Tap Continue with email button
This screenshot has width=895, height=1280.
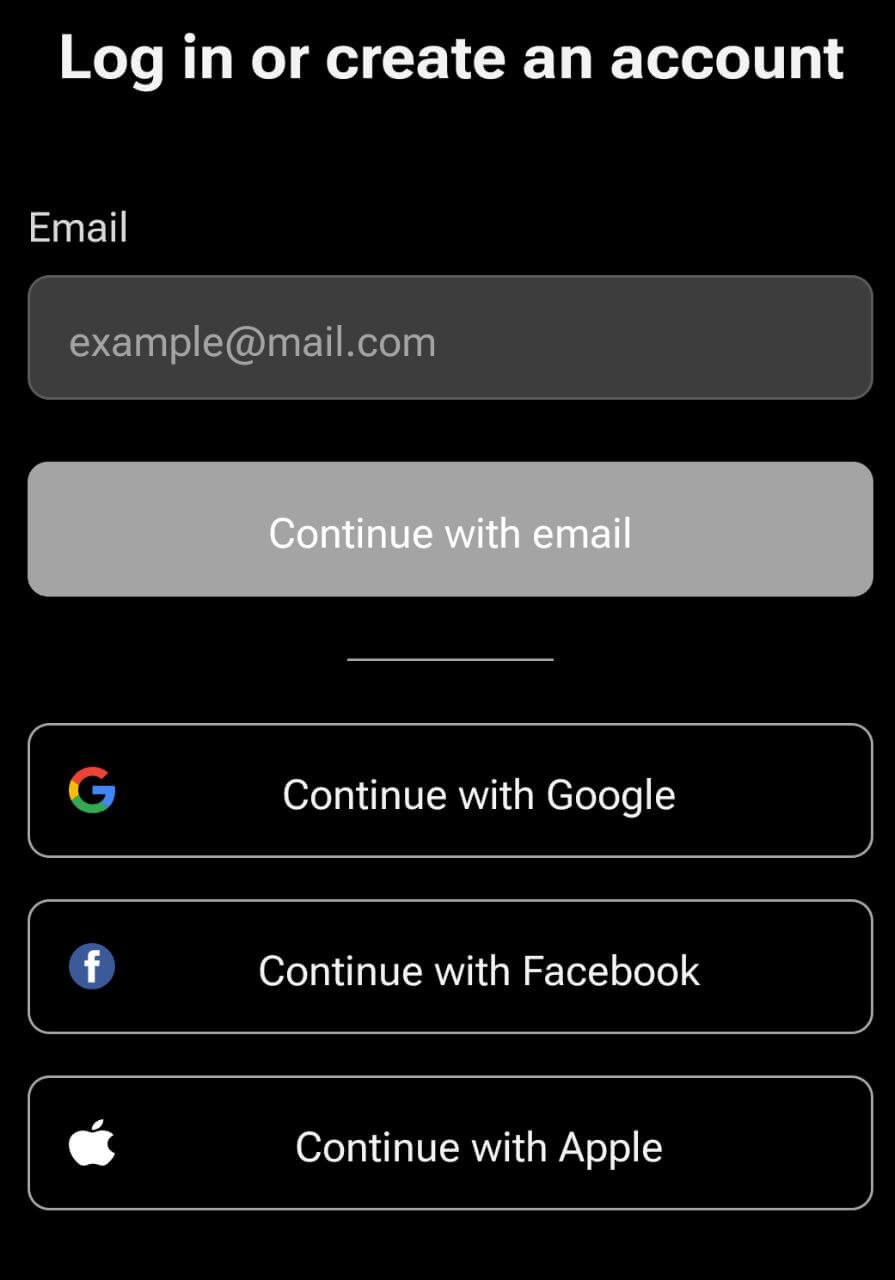point(450,530)
